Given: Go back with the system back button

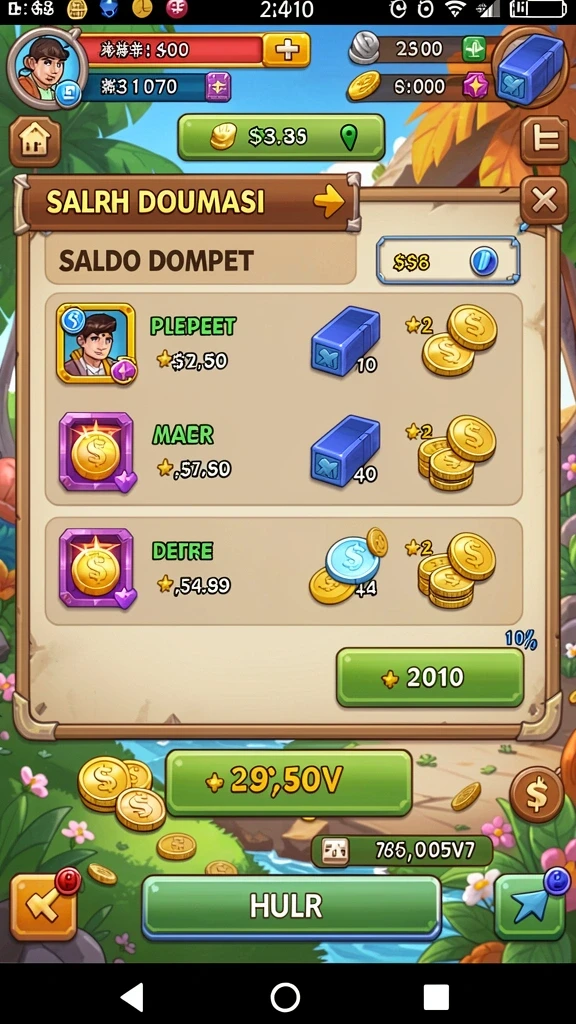Looking at the screenshot, I should pos(133,997).
